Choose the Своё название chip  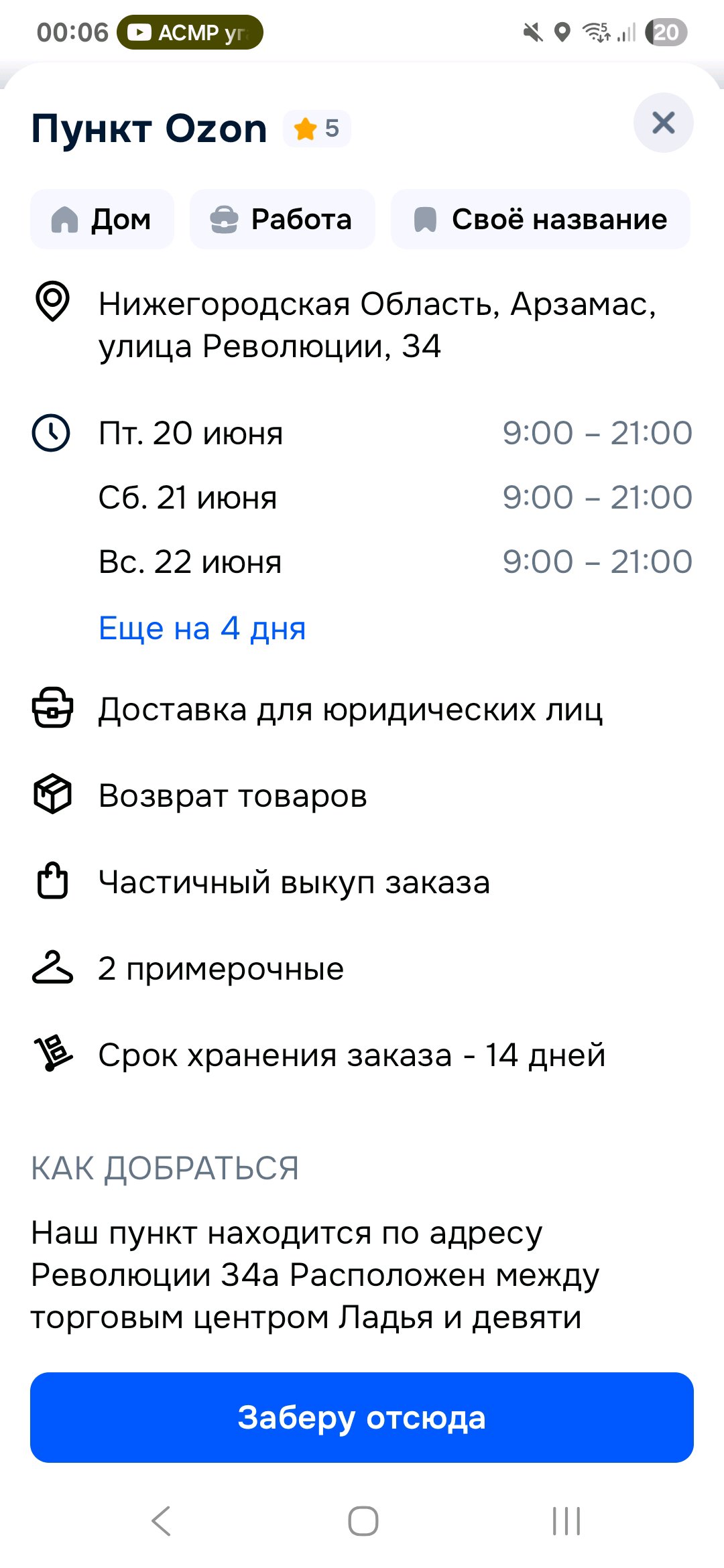click(x=540, y=219)
